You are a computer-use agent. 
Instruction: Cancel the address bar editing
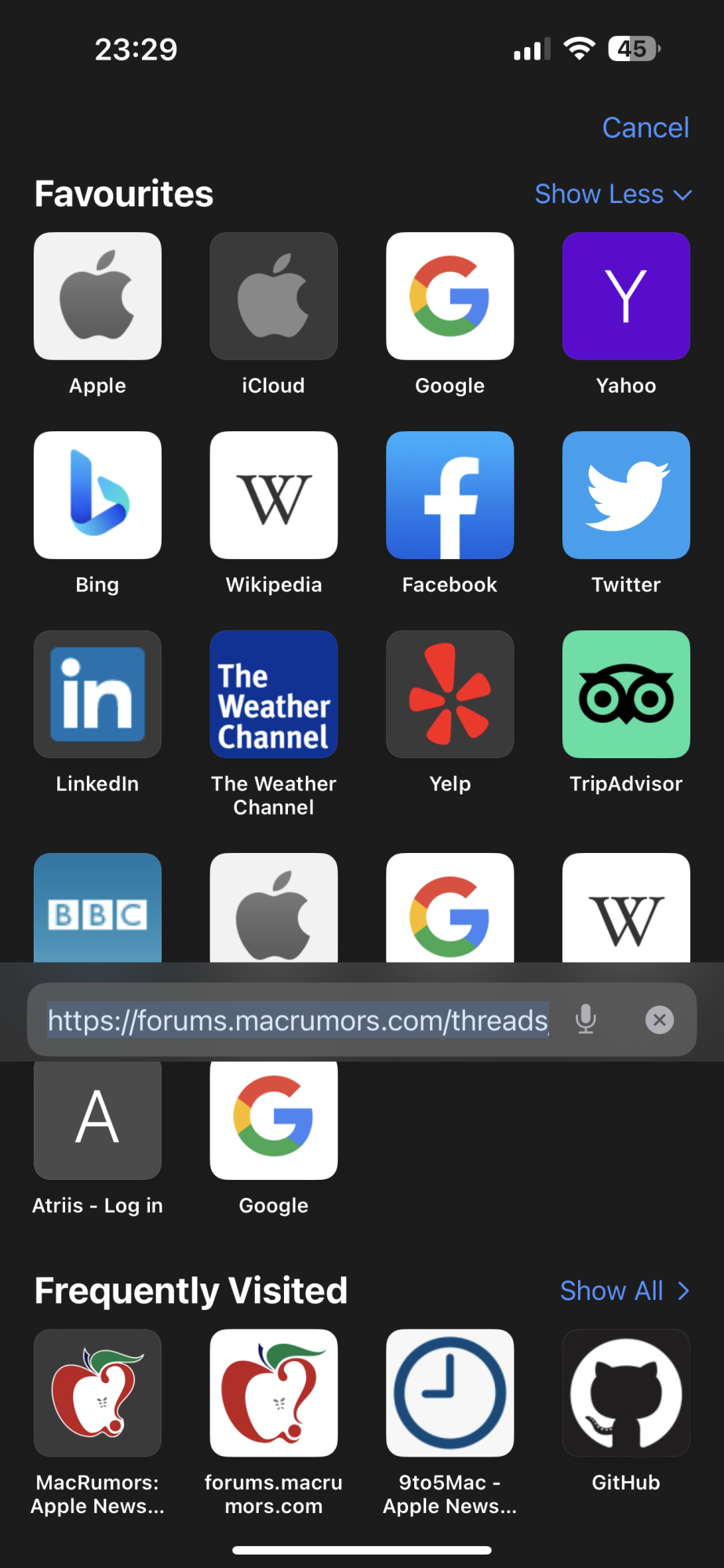[645, 128]
